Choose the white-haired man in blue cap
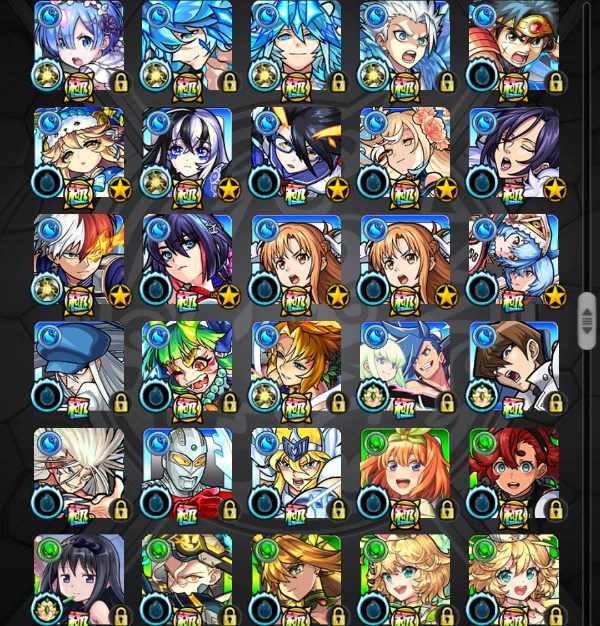Image resolution: width=600 pixels, height=626 pixels. pos(79,366)
